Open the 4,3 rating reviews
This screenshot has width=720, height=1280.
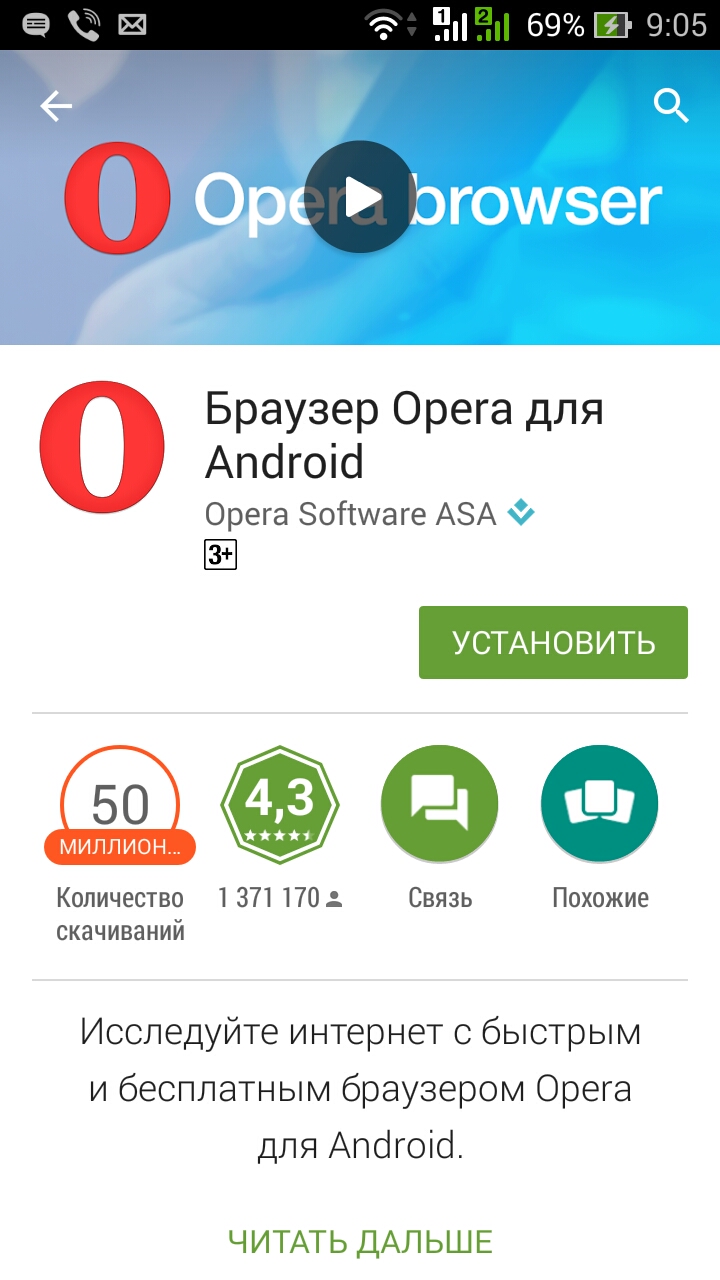pos(280,805)
